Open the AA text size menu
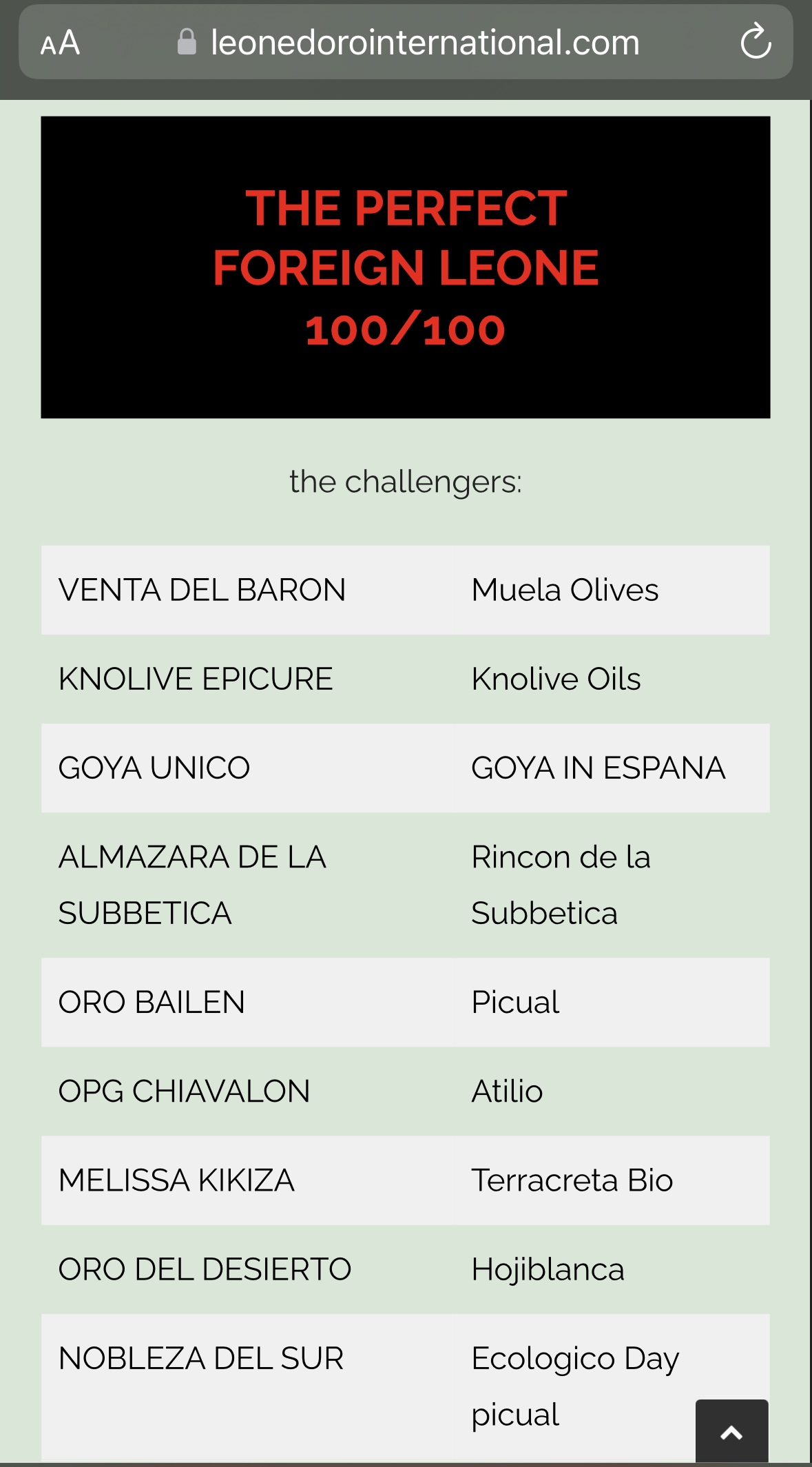This screenshot has height=1467, width=812. (x=61, y=43)
